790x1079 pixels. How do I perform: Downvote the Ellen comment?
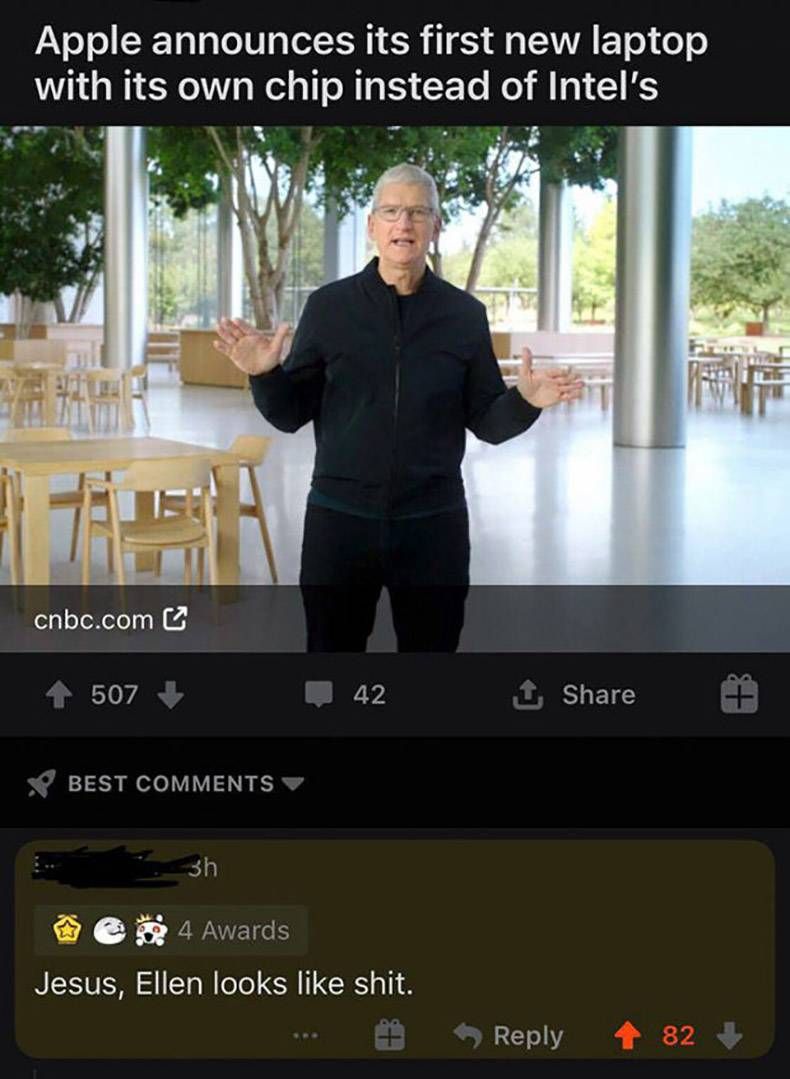(730, 1036)
